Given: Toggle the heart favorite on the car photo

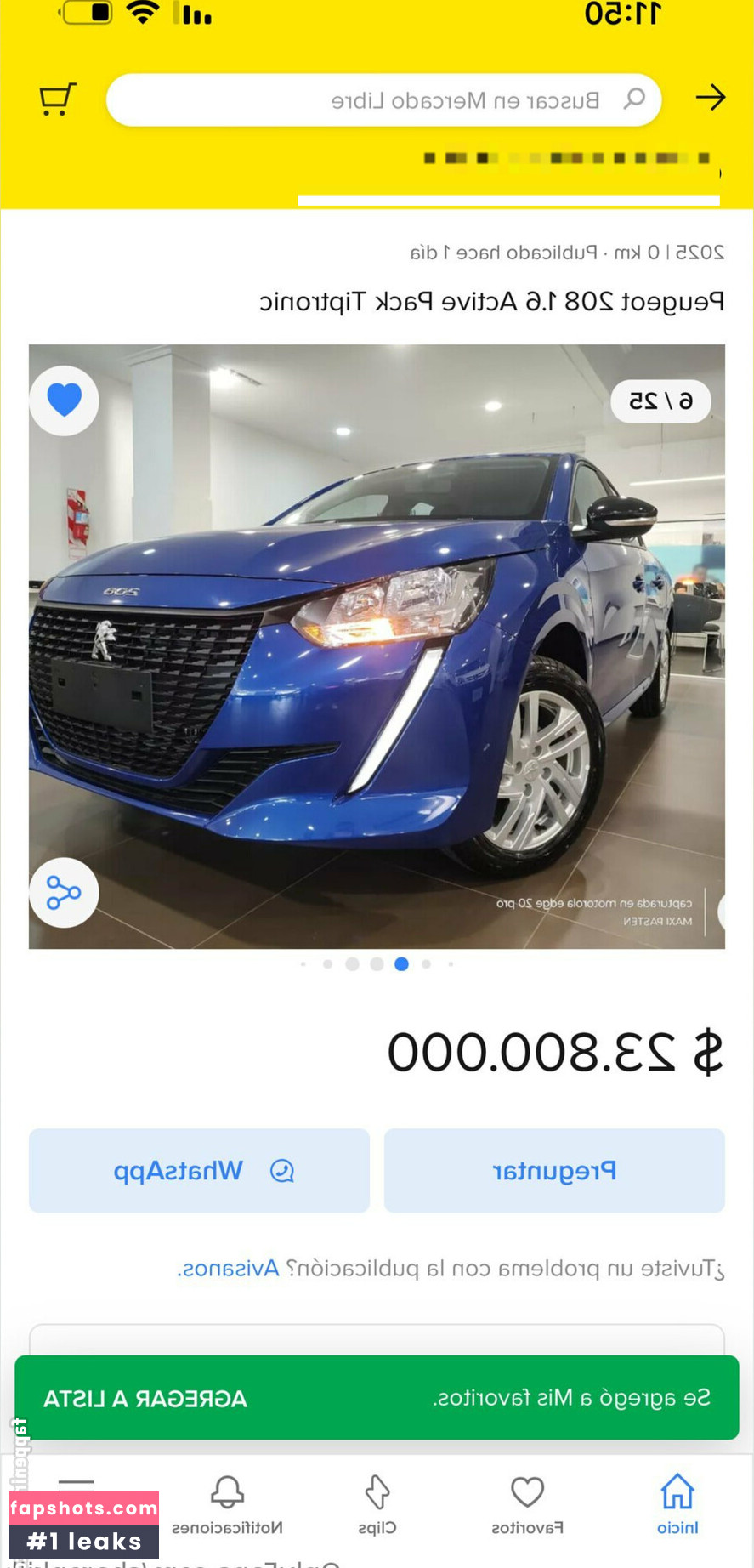Looking at the screenshot, I should point(64,400).
